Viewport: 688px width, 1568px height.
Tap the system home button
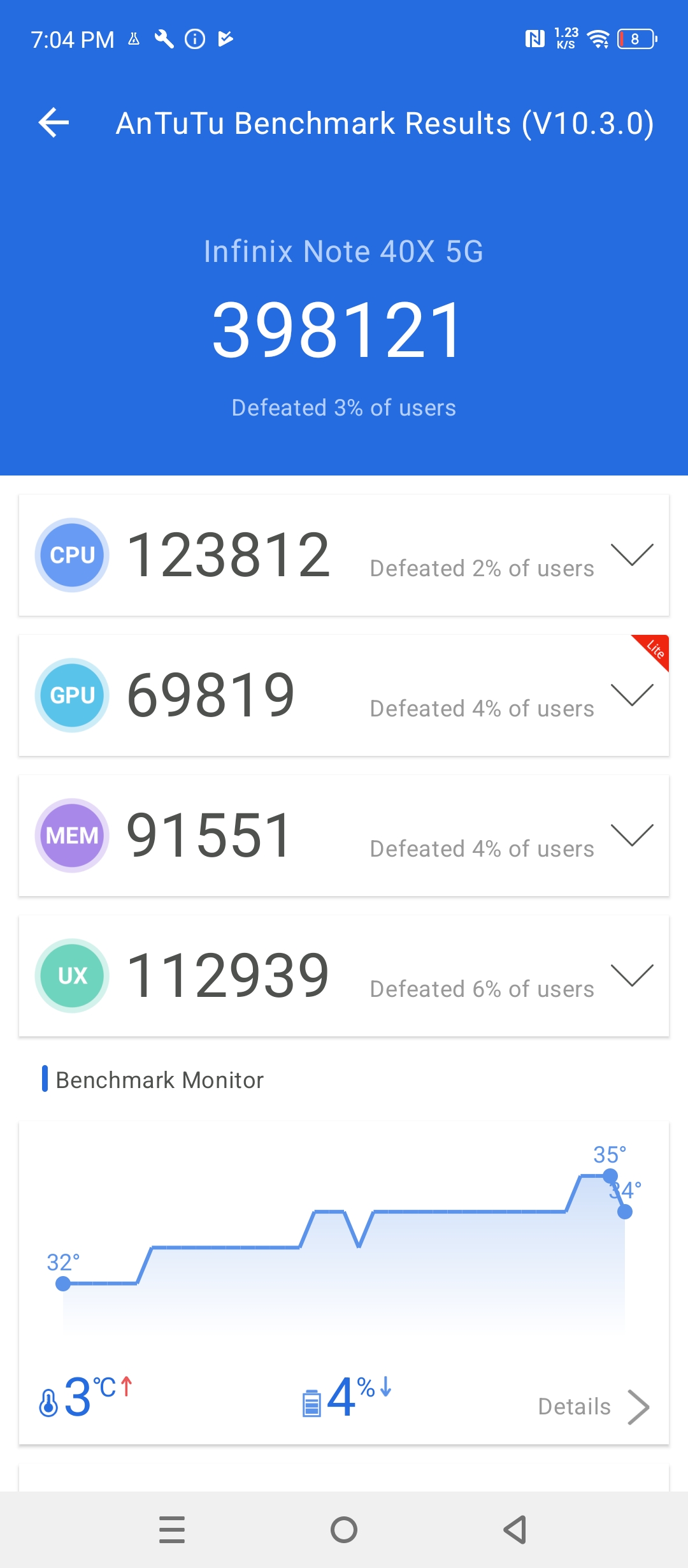pos(344,1529)
